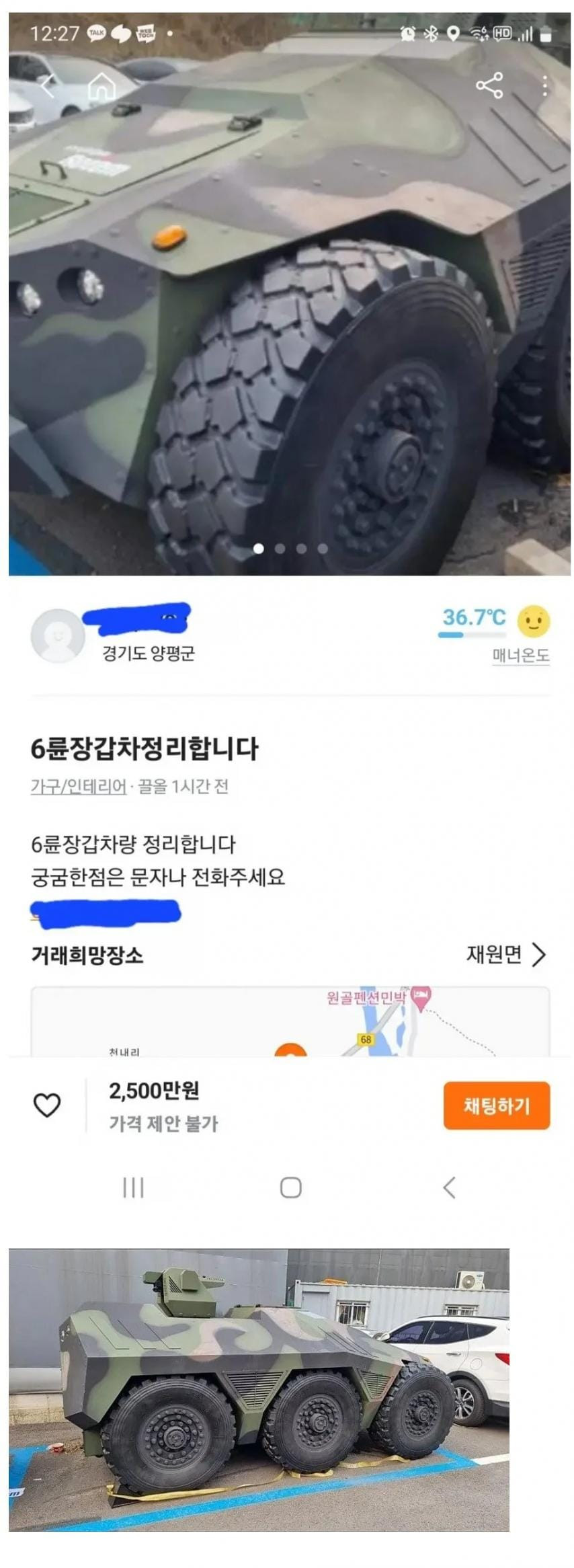Share this armored vehicle listing
Image resolution: width=574 pixels, height=1568 pixels.
point(489,85)
